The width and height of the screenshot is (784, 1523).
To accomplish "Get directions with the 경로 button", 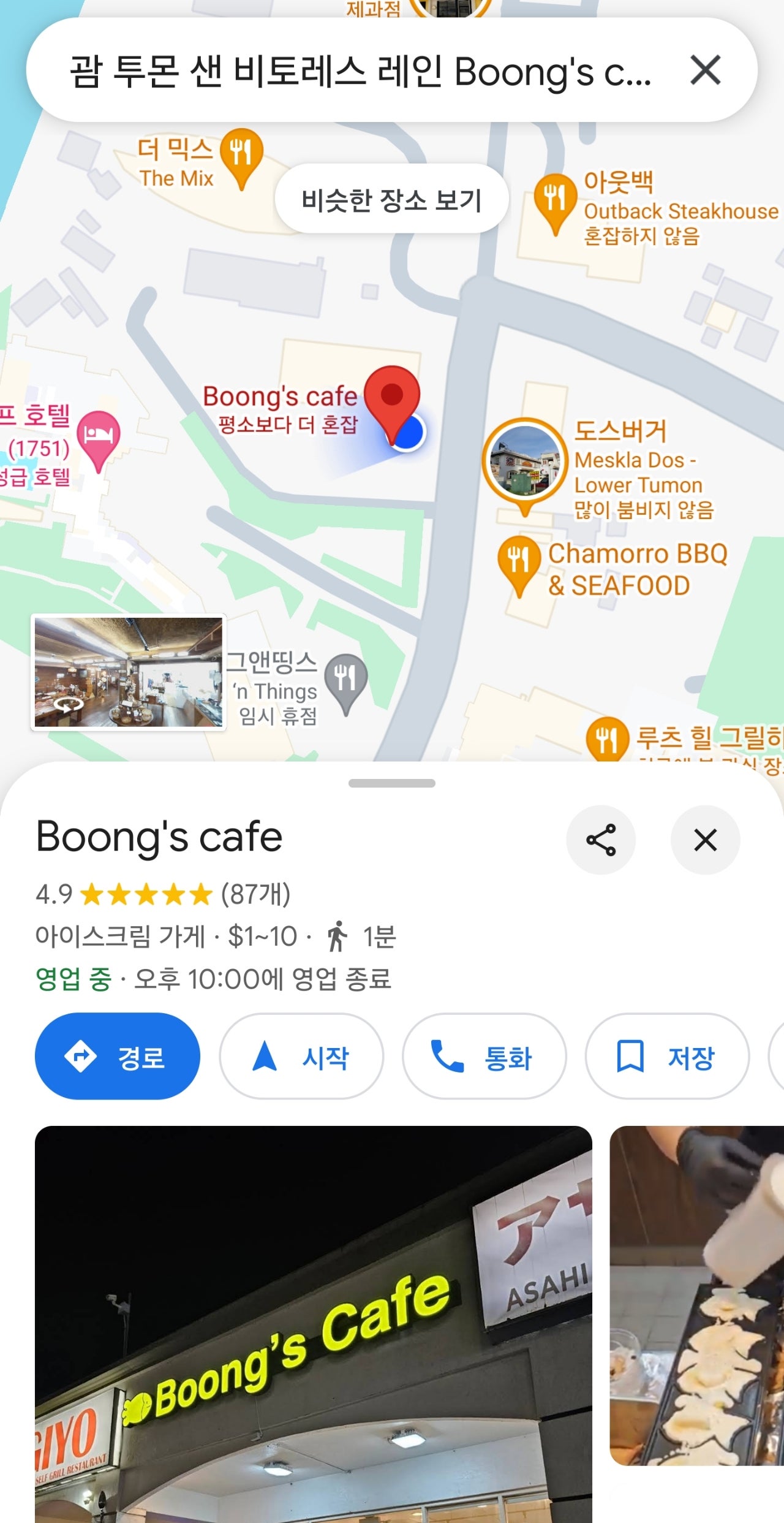I will click(118, 1057).
